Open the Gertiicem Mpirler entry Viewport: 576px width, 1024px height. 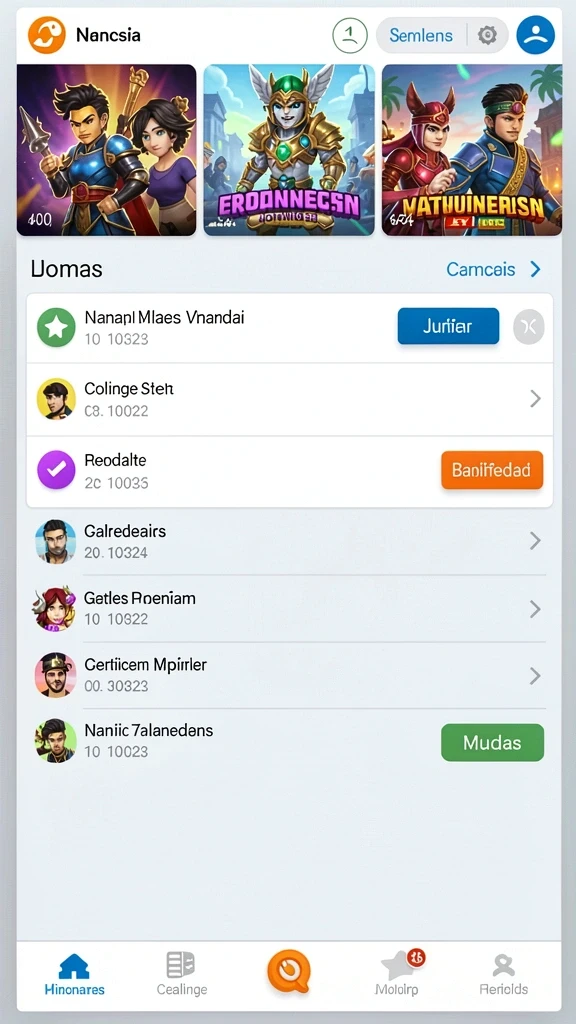pyautogui.click(x=289, y=675)
